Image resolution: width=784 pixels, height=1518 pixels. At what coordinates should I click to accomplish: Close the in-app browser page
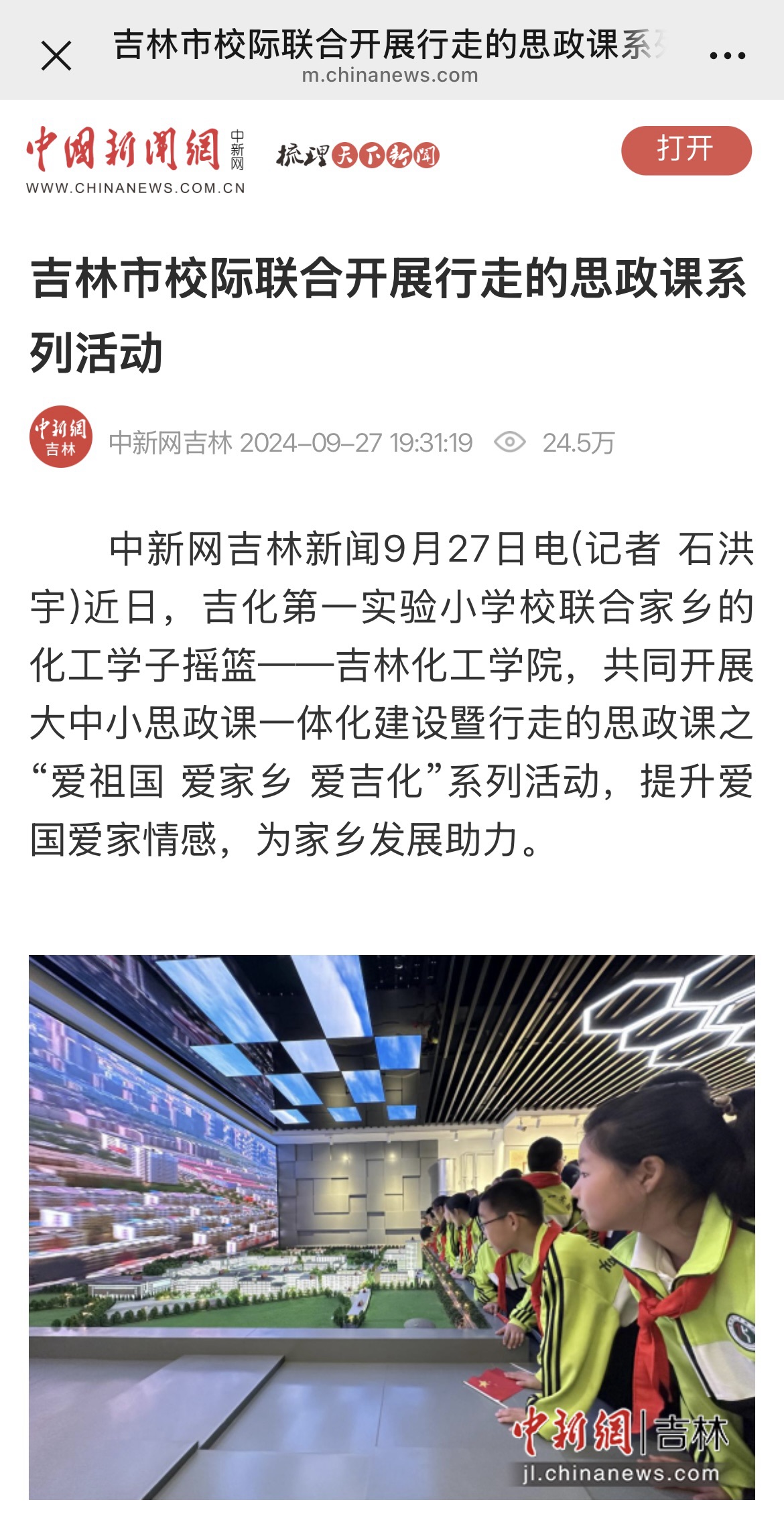tap(56, 56)
